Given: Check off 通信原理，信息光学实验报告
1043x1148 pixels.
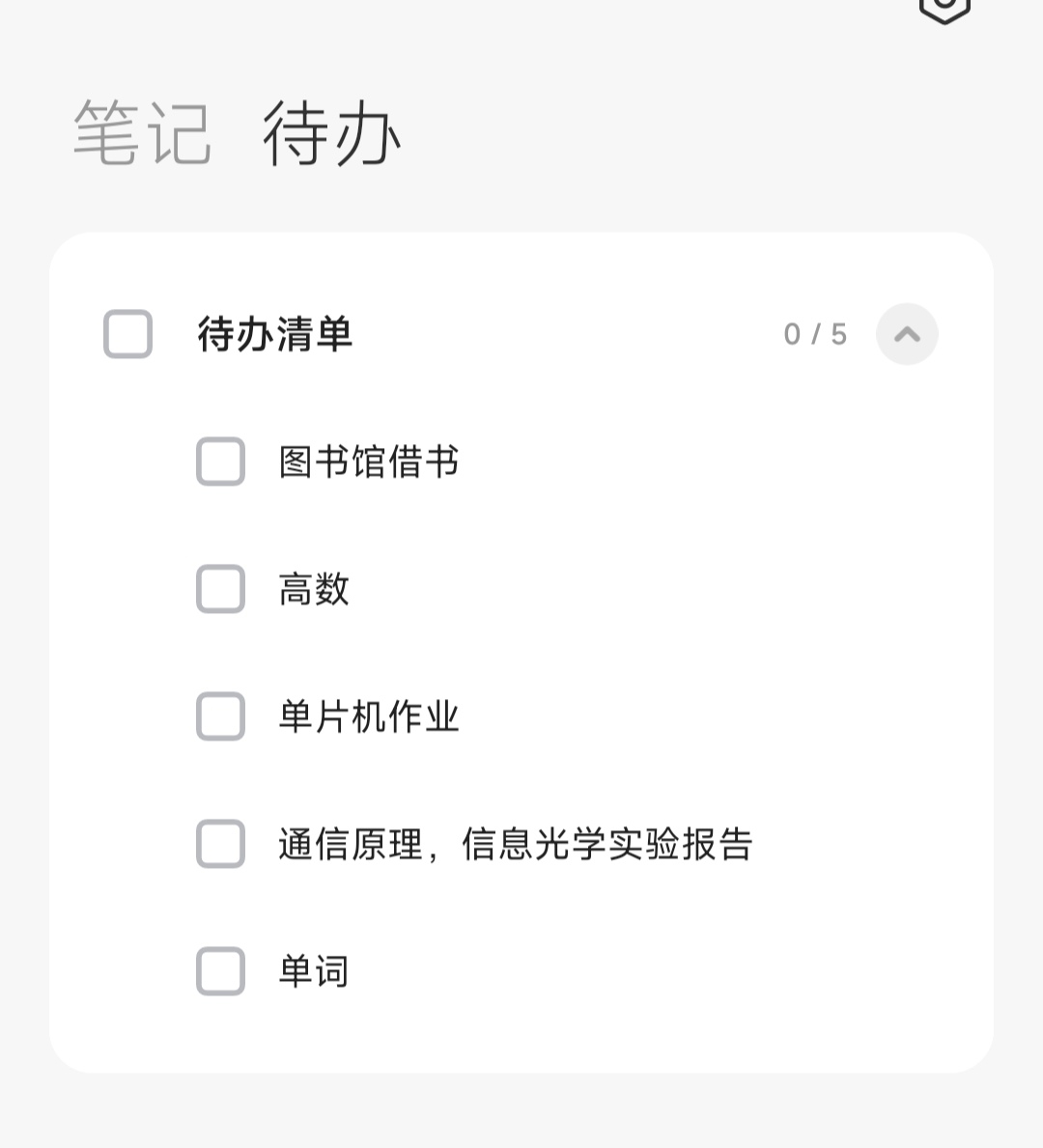Looking at the screenshot, I should coord(220,844).
